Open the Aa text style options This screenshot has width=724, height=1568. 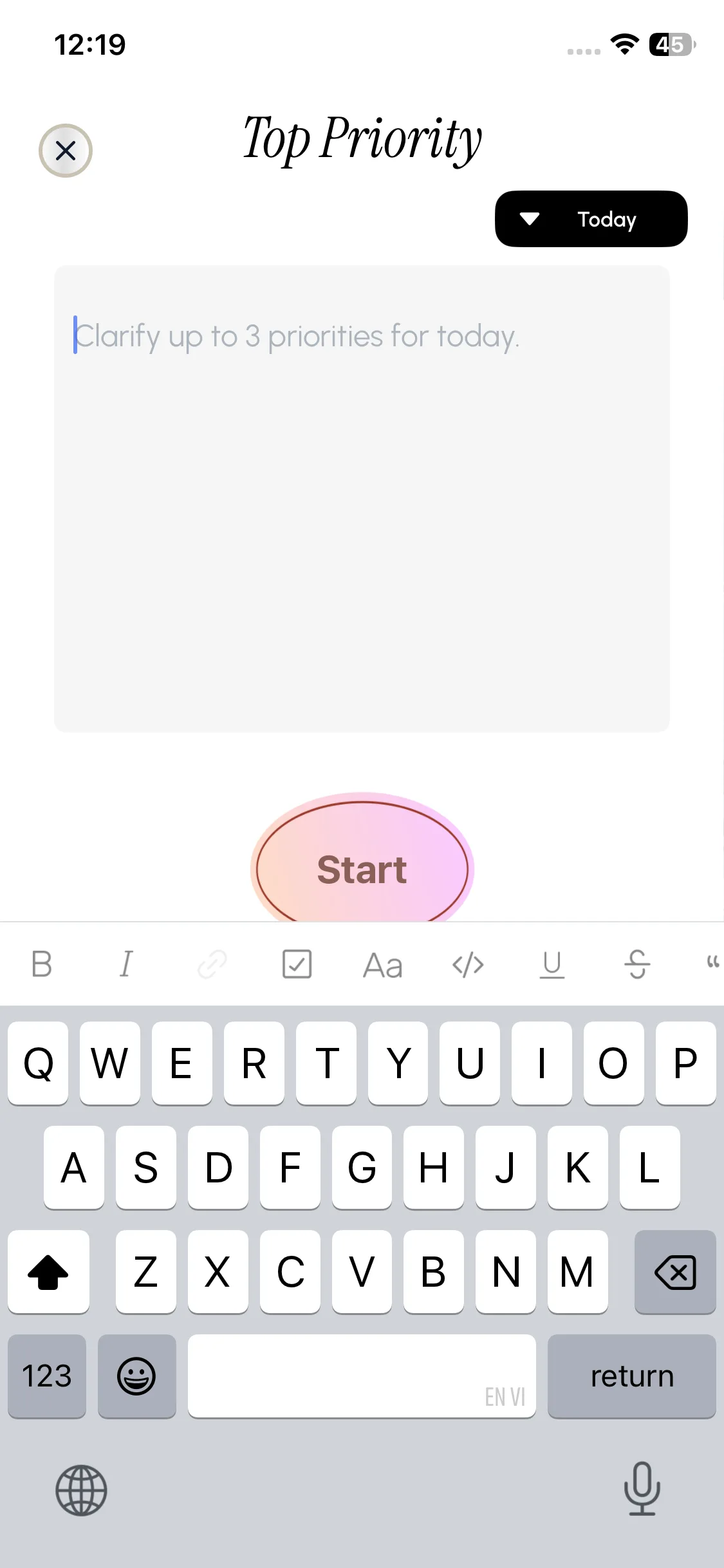click(x=382, y=964)
